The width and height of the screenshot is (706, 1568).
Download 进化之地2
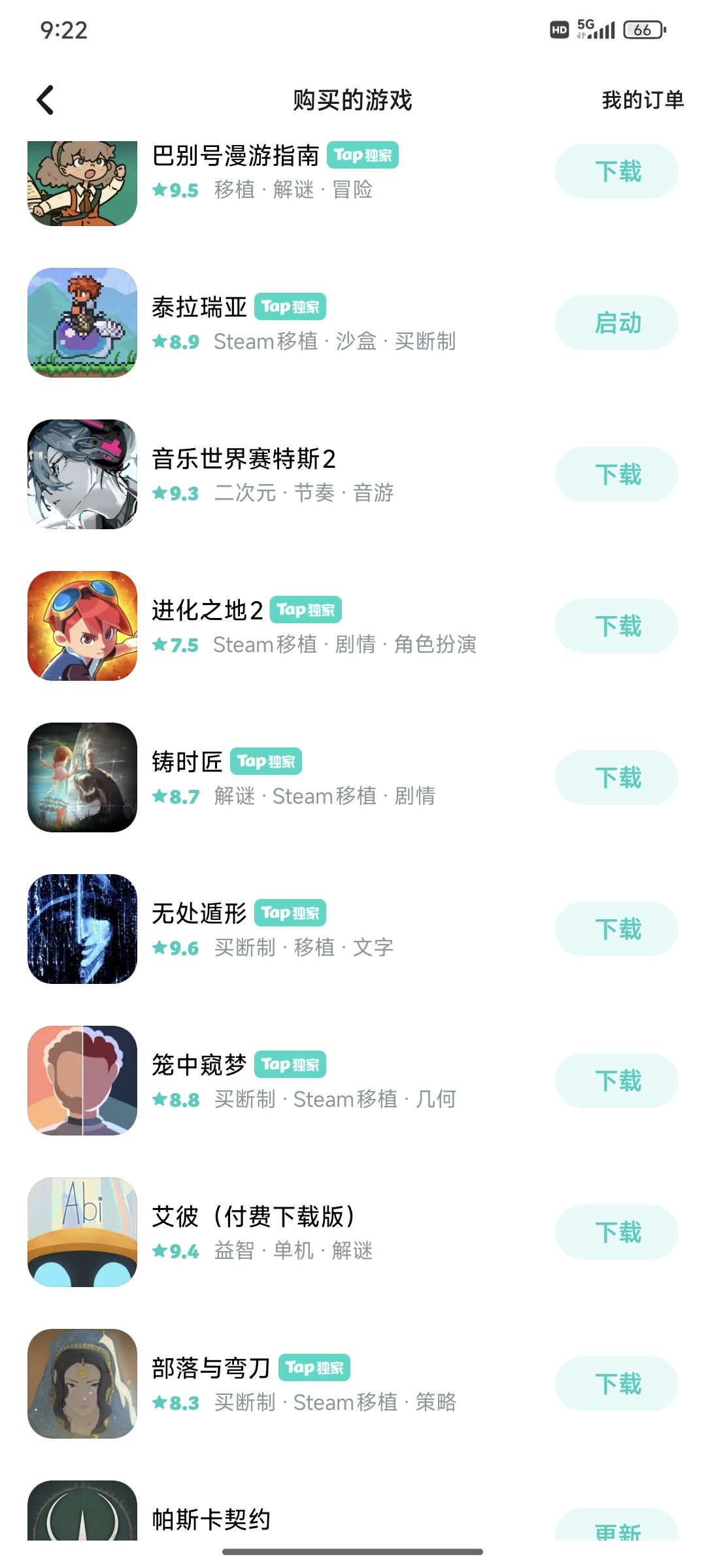(616, 627)
